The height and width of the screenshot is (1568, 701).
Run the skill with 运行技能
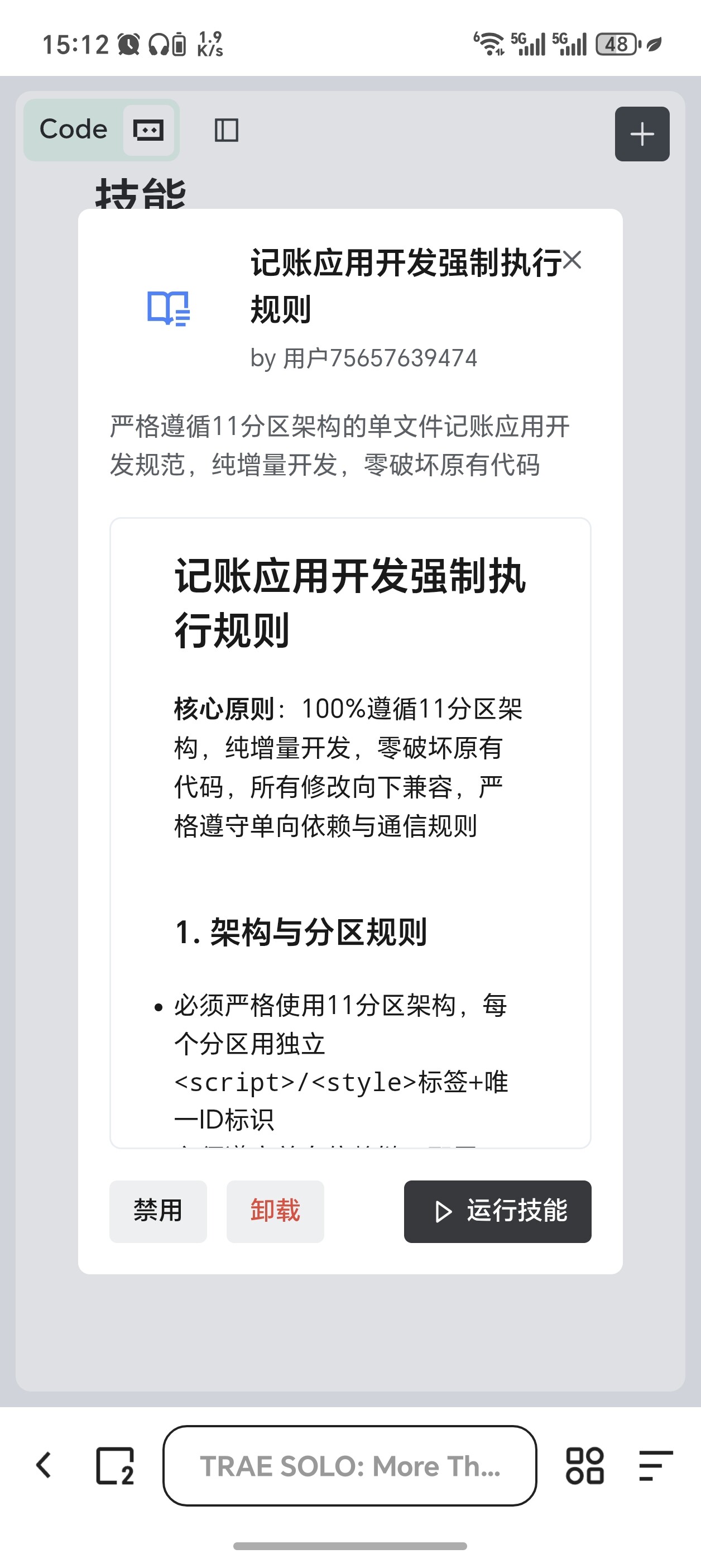pos(497,1211)
